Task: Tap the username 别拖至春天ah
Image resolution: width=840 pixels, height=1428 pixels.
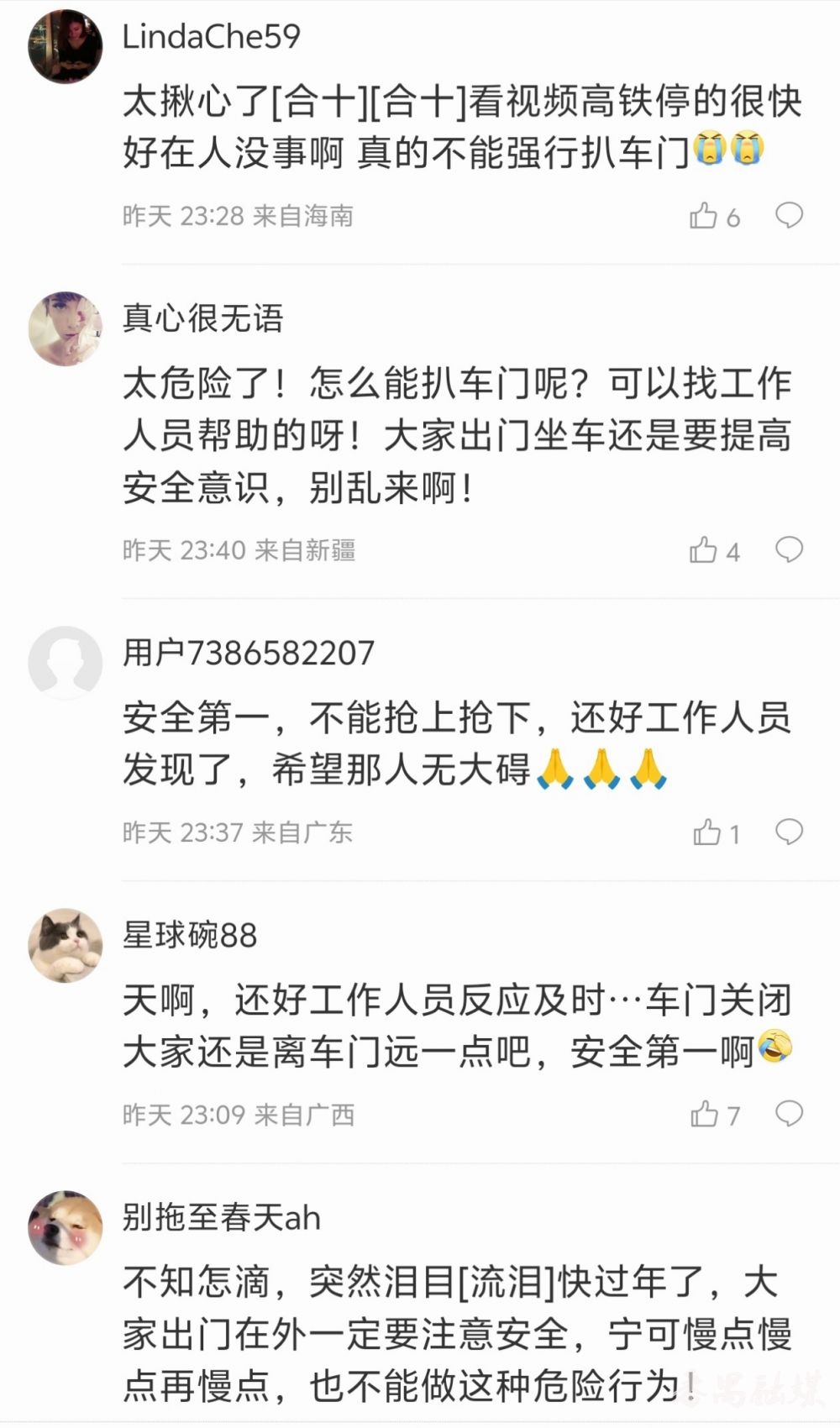Action: pyautogui.click(x=222, y=1217)
